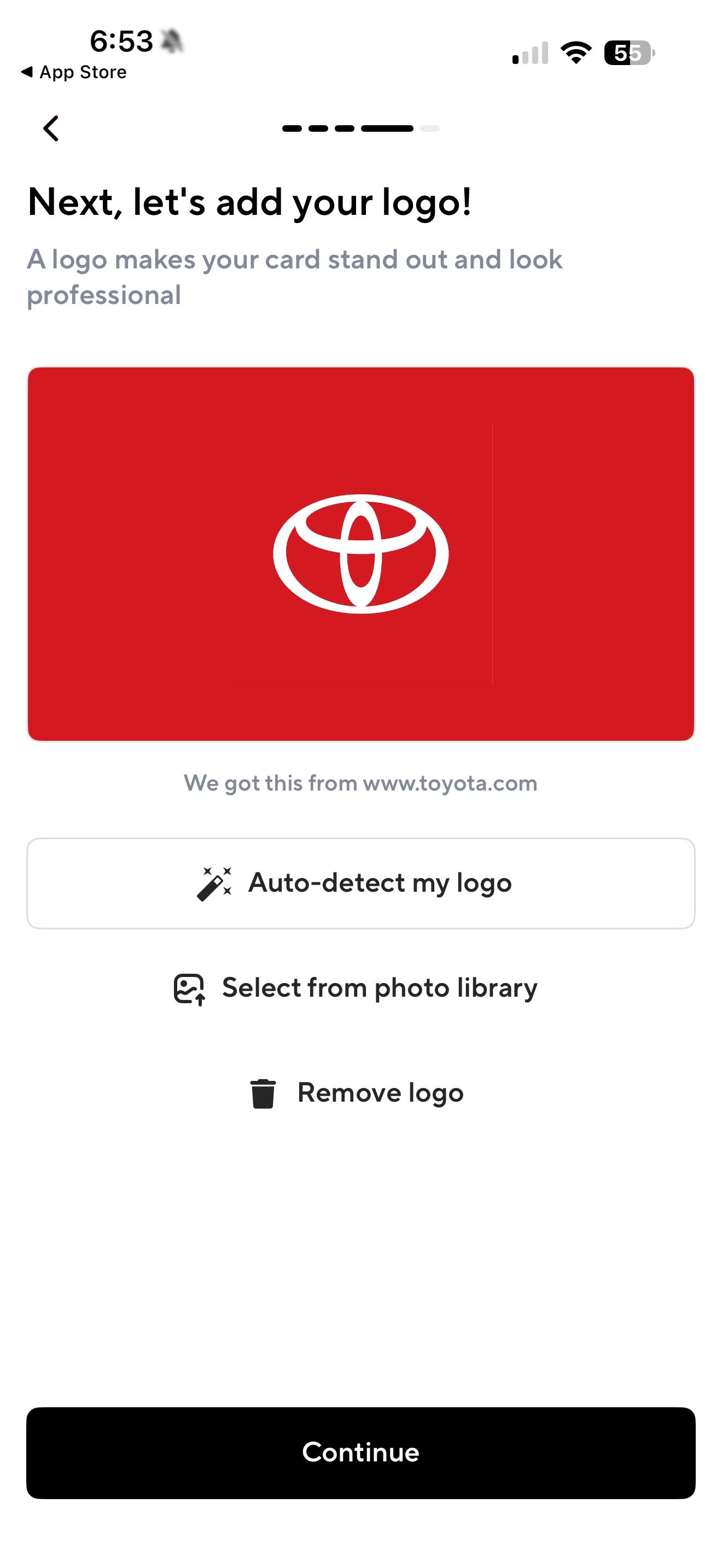The height and width of the screenshot is (1568, 722).
Task: Tap Auto-detect my logo
Action: coord(360,882)
